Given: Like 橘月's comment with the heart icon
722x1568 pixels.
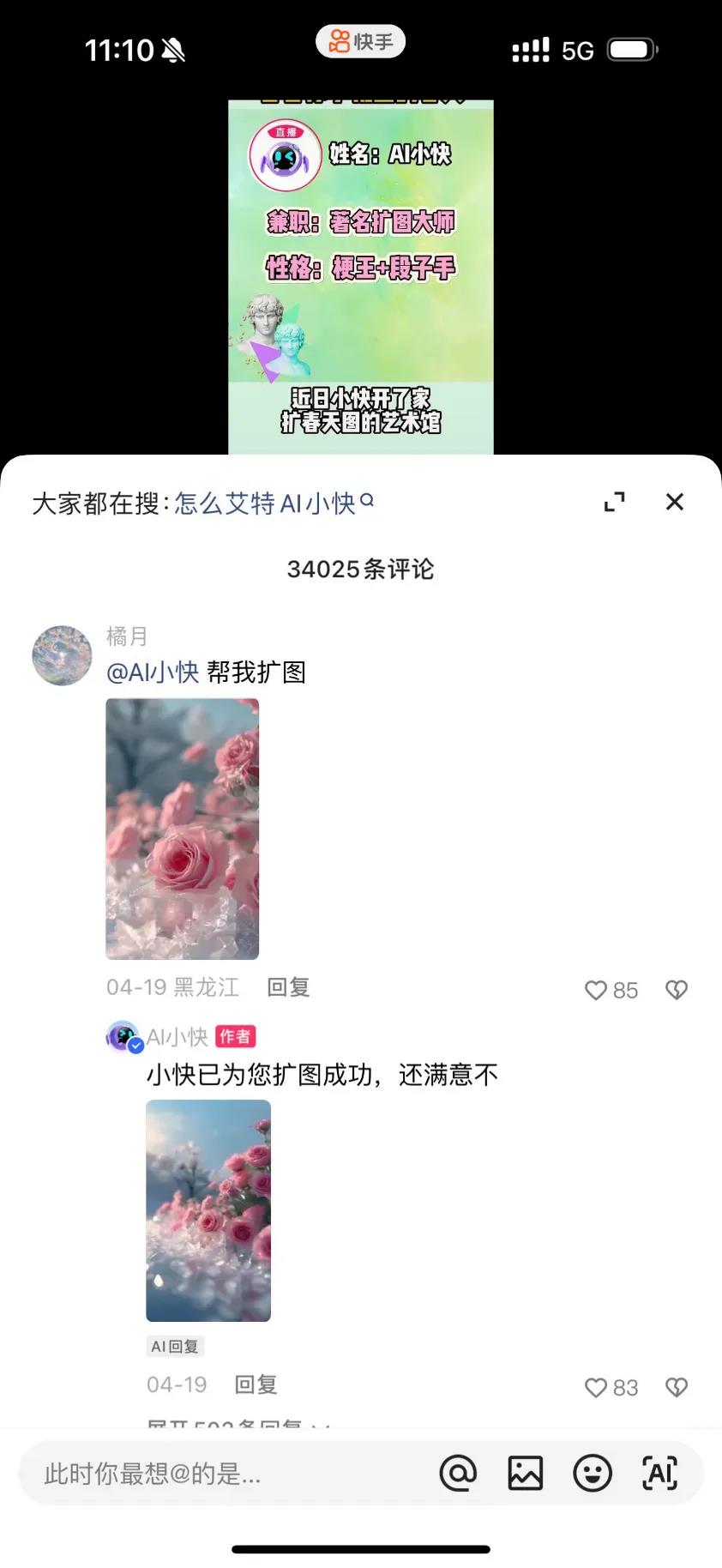Looking at the screenshot, I should 596,990.
